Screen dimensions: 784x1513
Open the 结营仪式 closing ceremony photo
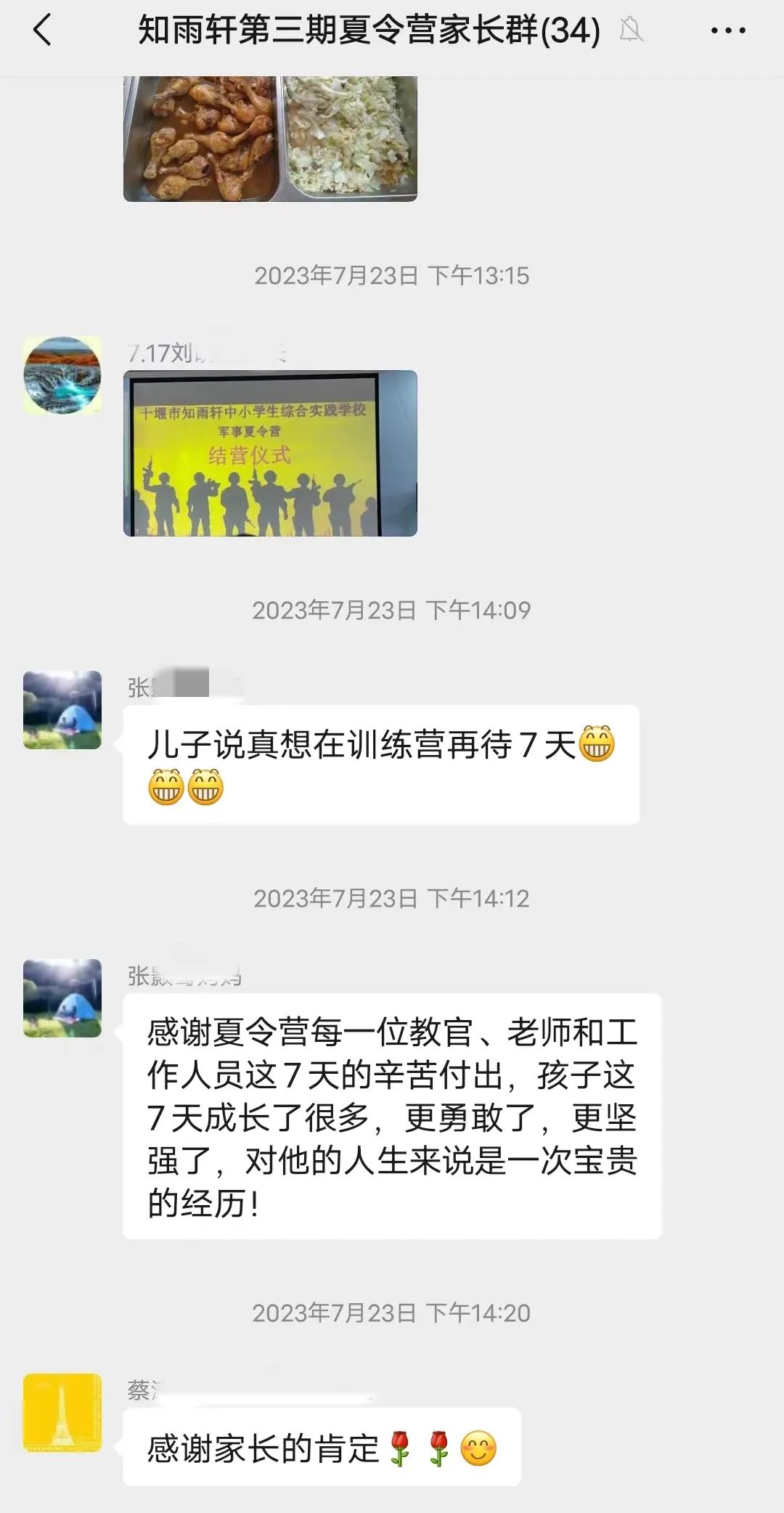pyautogui.click(x=270, y=454)
